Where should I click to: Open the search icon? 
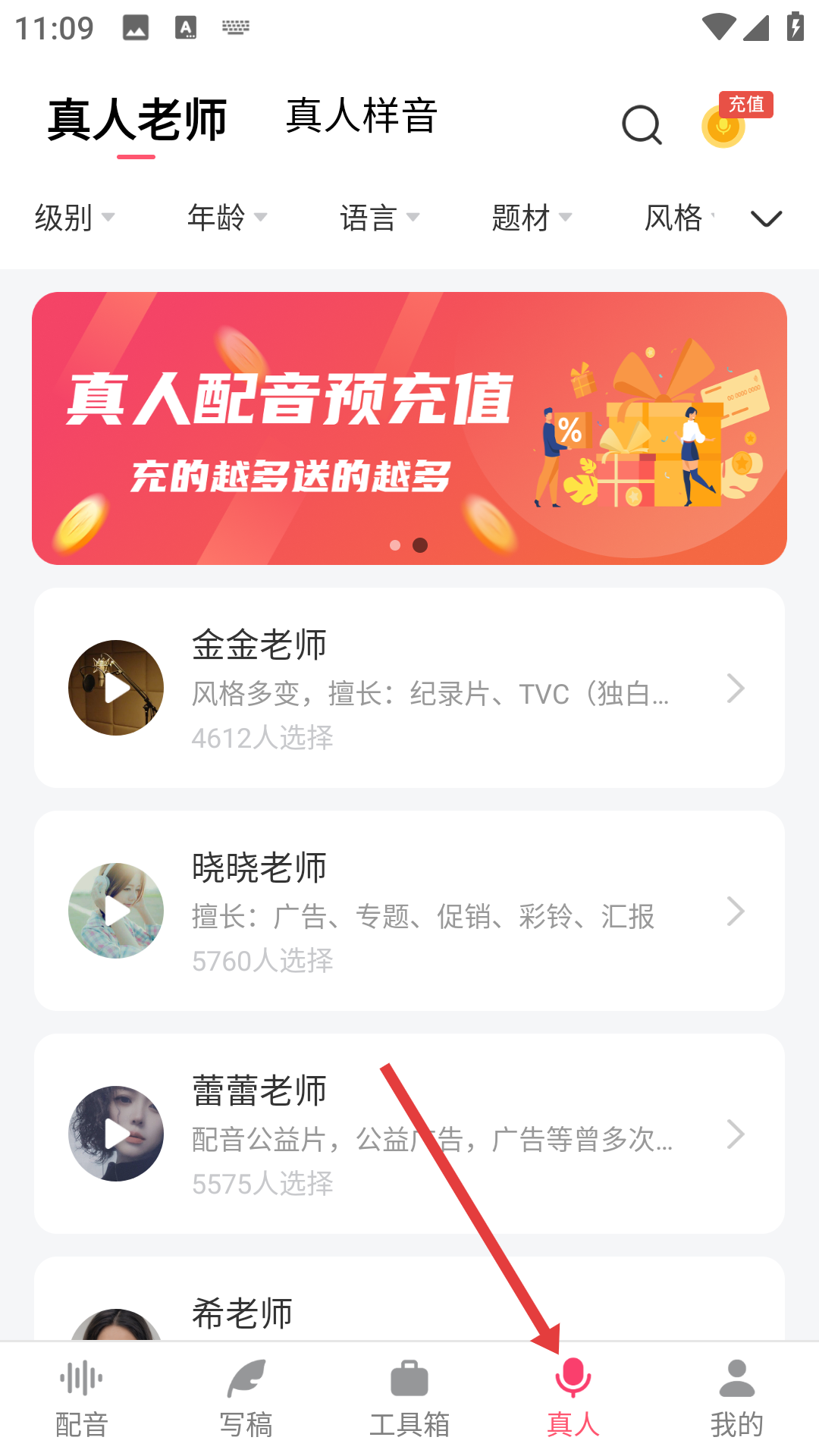coord(642,125)
